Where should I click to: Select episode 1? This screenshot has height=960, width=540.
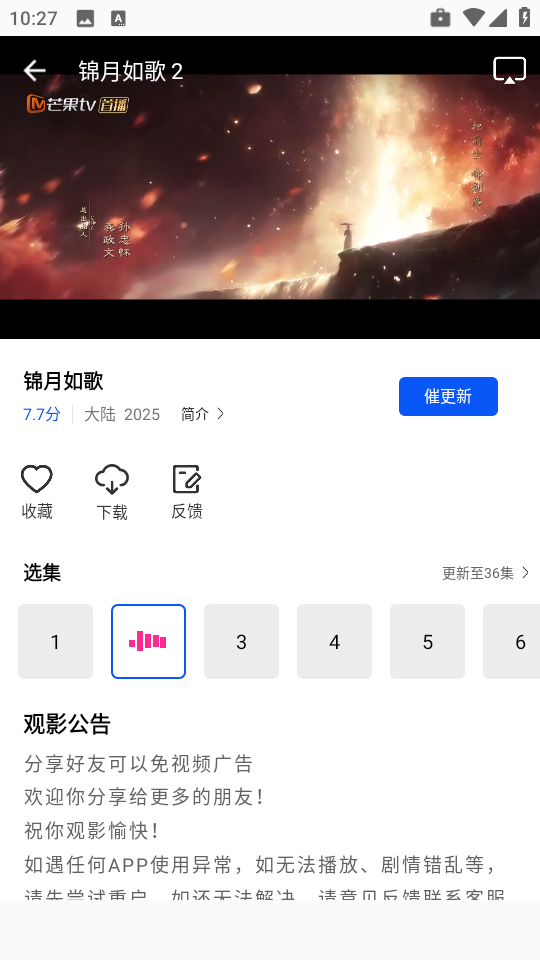click(55, 642)
